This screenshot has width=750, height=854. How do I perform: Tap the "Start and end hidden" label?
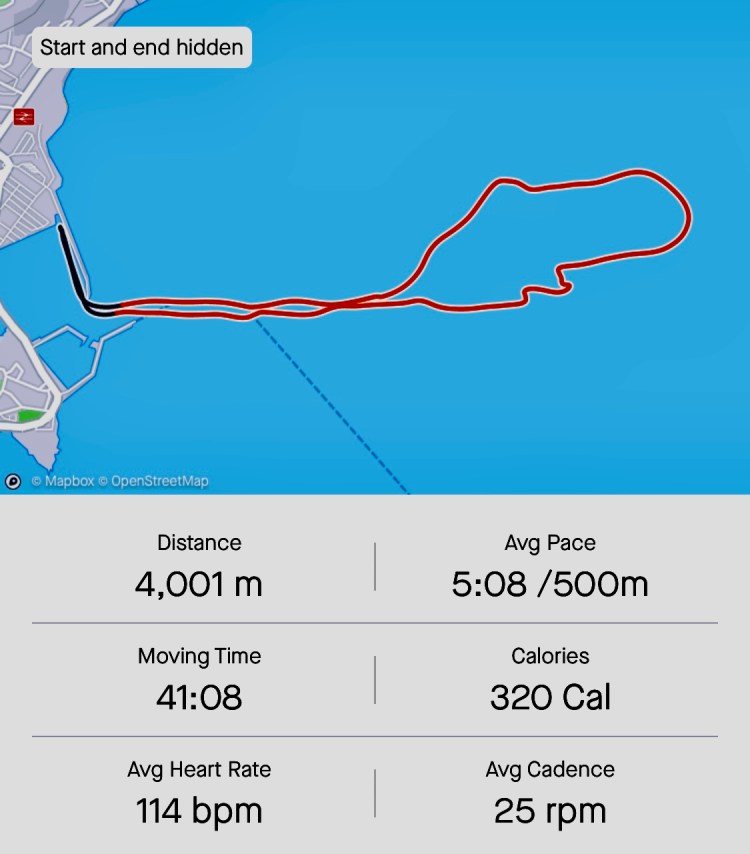pyautogui.click(x=142, y=47)
